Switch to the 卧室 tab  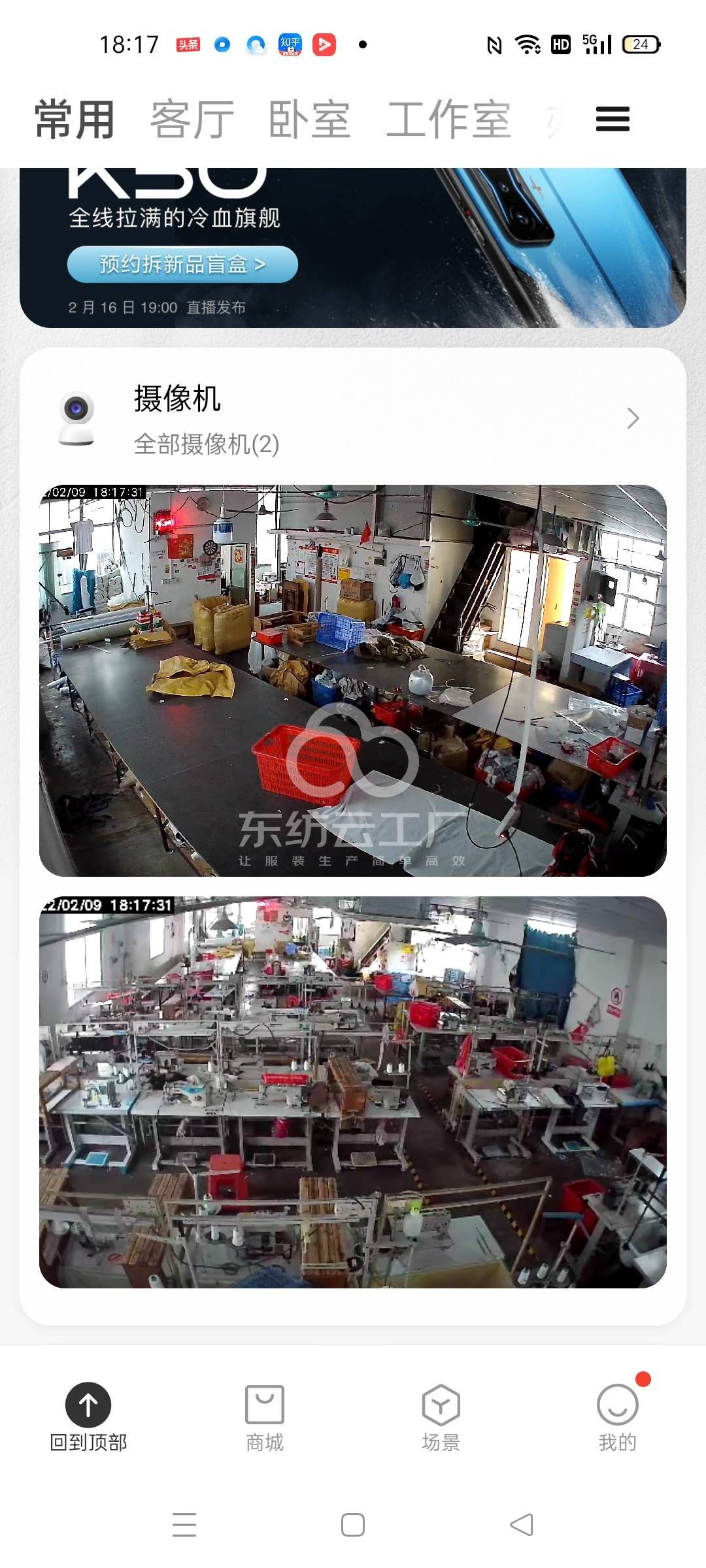click(x=309, y=120)
